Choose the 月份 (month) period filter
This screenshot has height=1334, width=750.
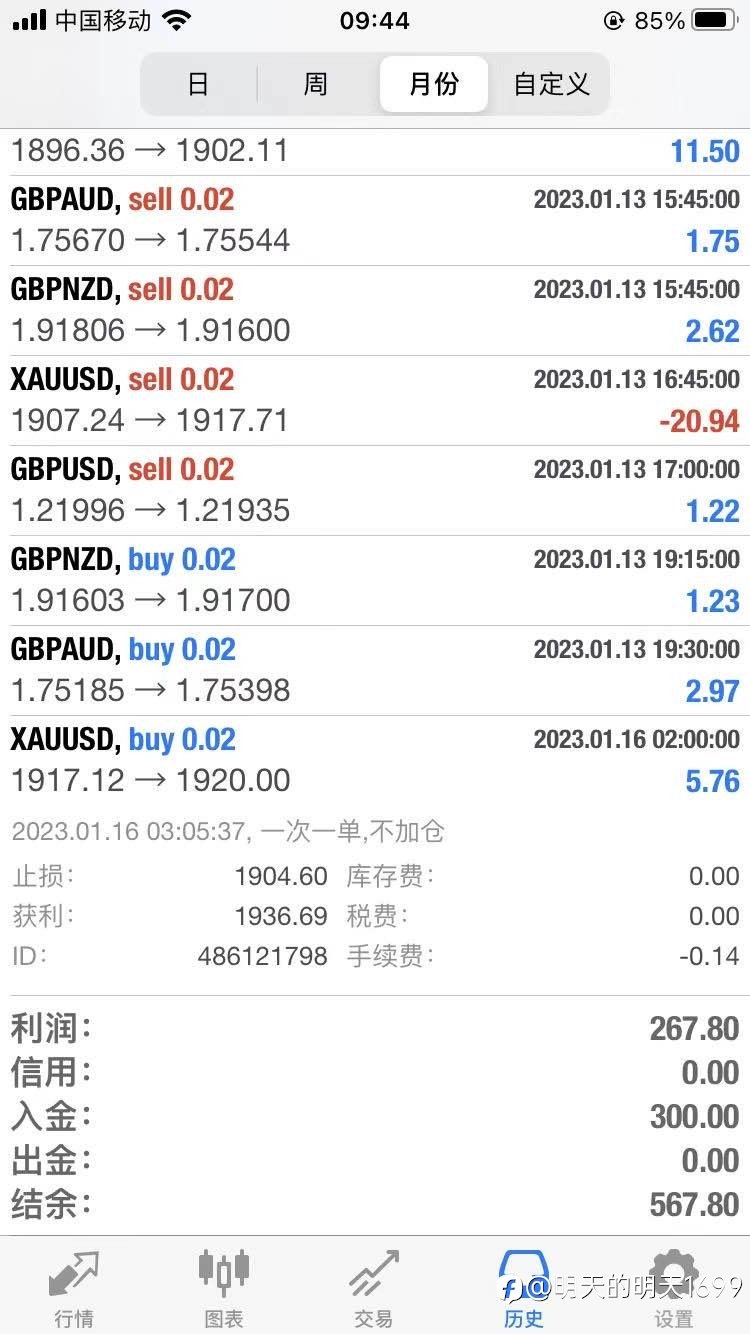coord(434,84)
